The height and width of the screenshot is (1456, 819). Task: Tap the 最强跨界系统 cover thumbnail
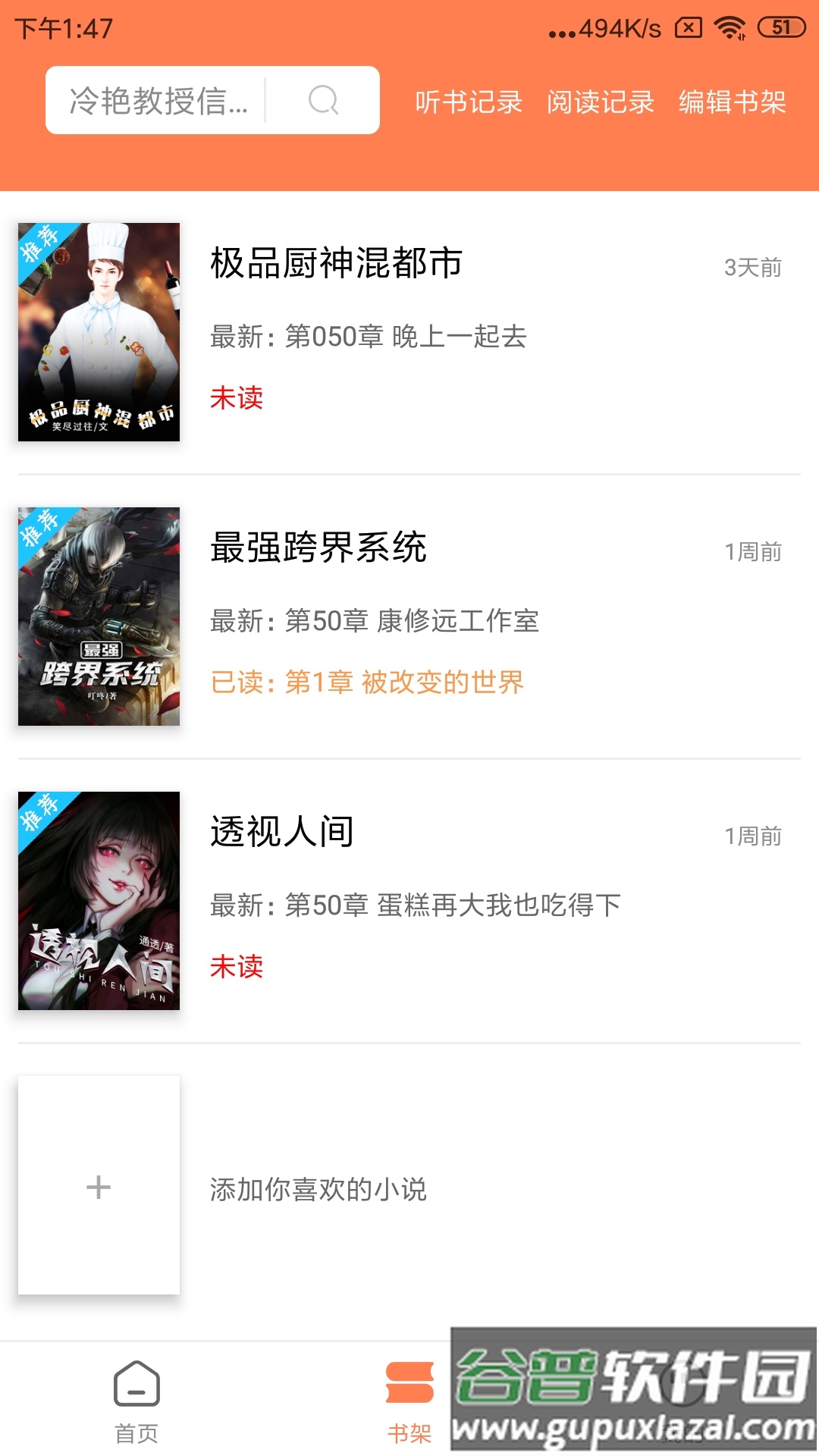98,617
